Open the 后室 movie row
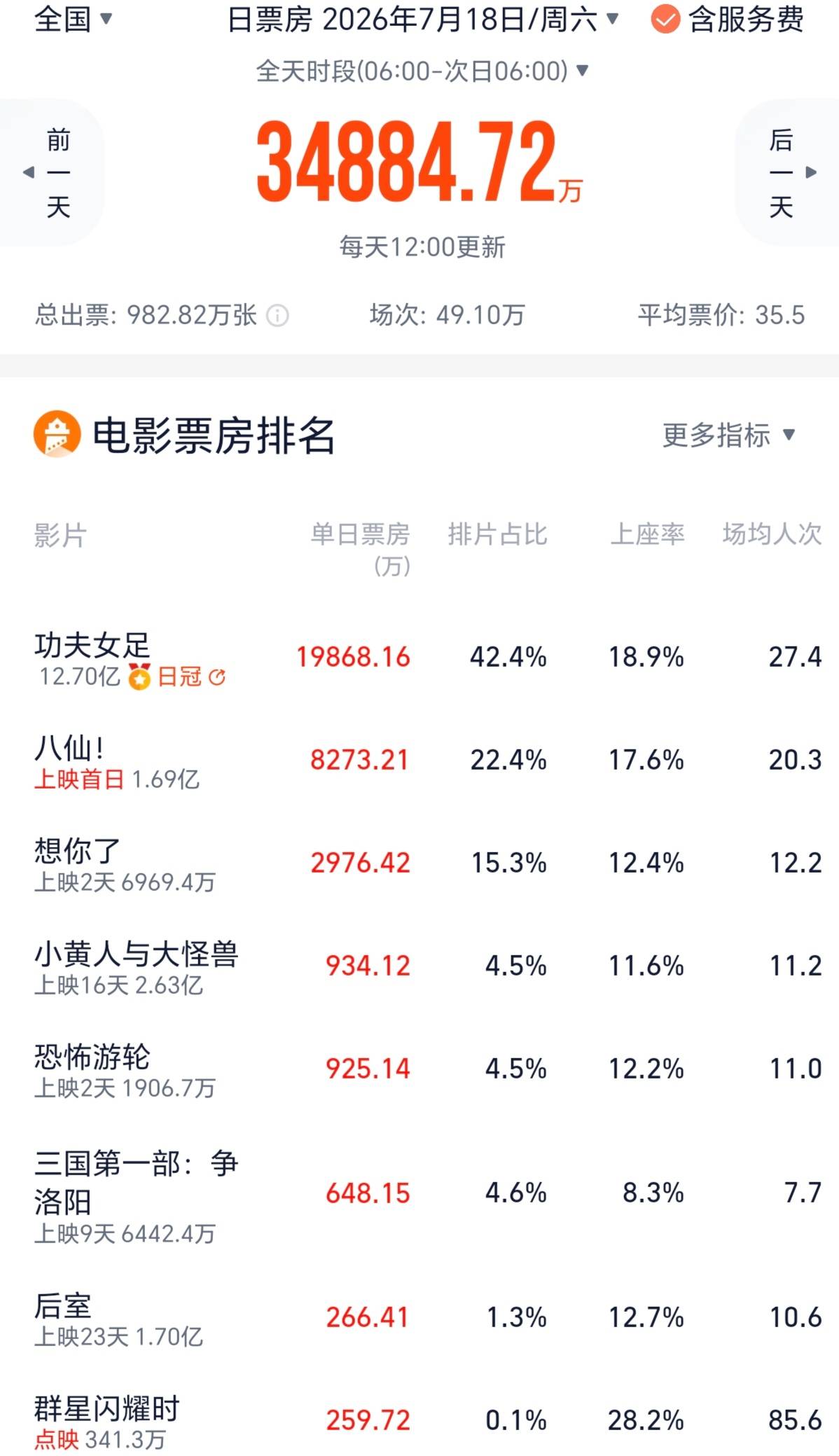The height and width of the screenshot is (1456, 839). pyautogui.click(x=419, y=1318)
